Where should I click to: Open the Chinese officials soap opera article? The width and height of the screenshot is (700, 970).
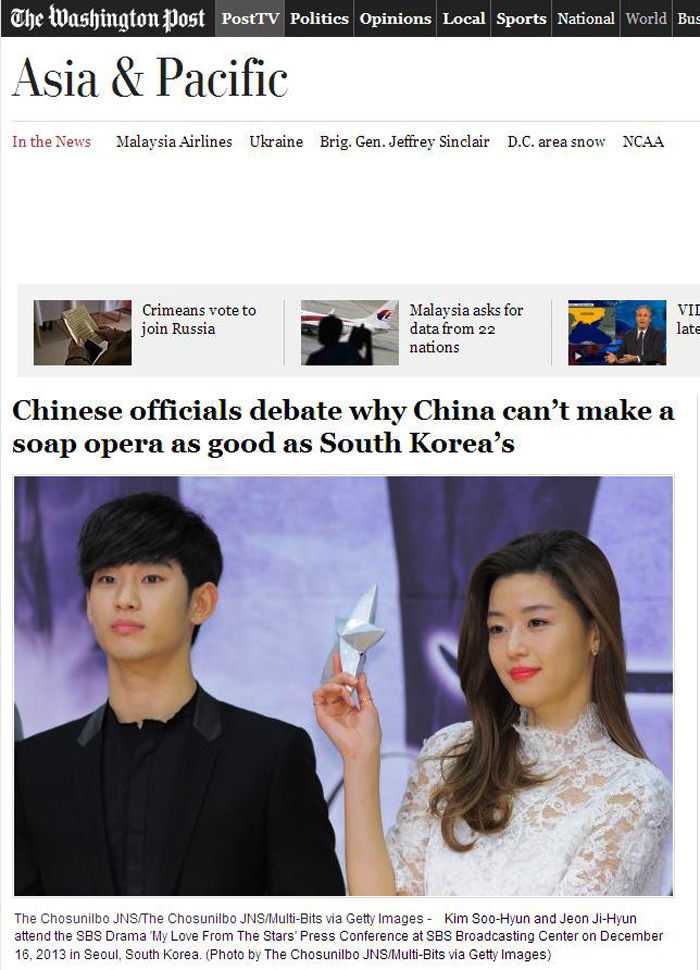[343, 426]
